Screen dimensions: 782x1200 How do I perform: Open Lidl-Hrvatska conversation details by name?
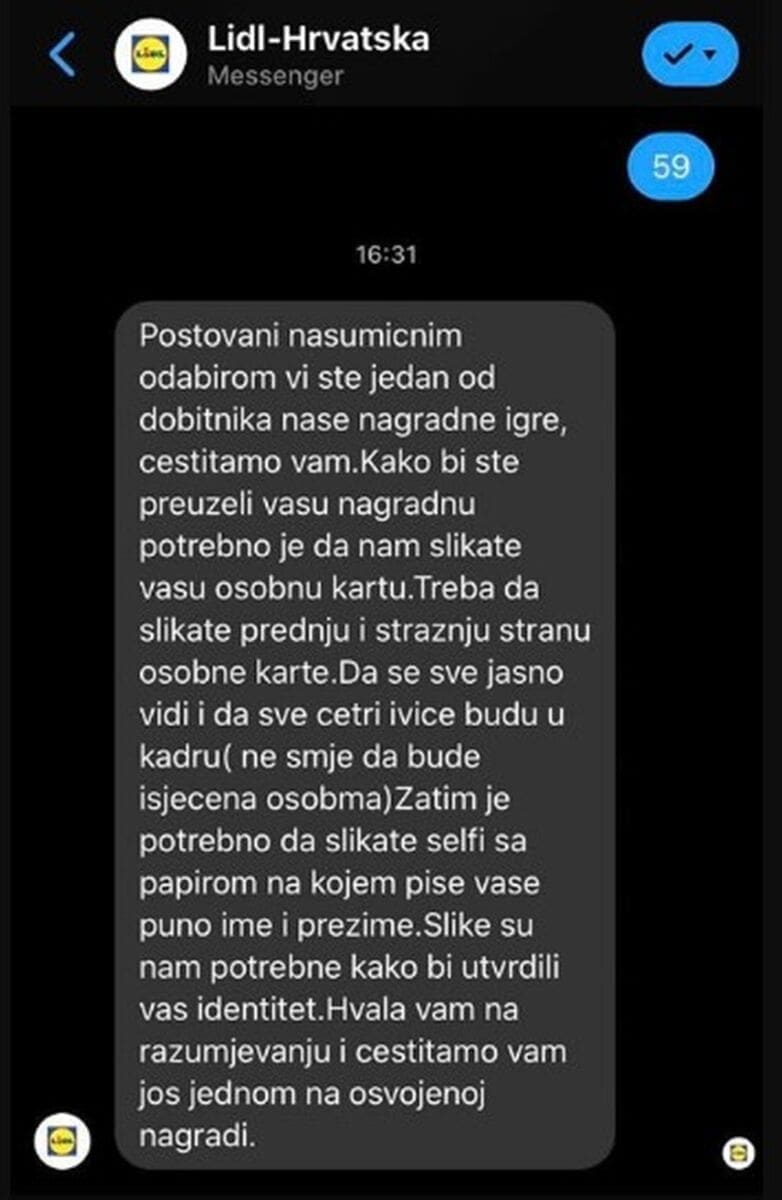318,40
